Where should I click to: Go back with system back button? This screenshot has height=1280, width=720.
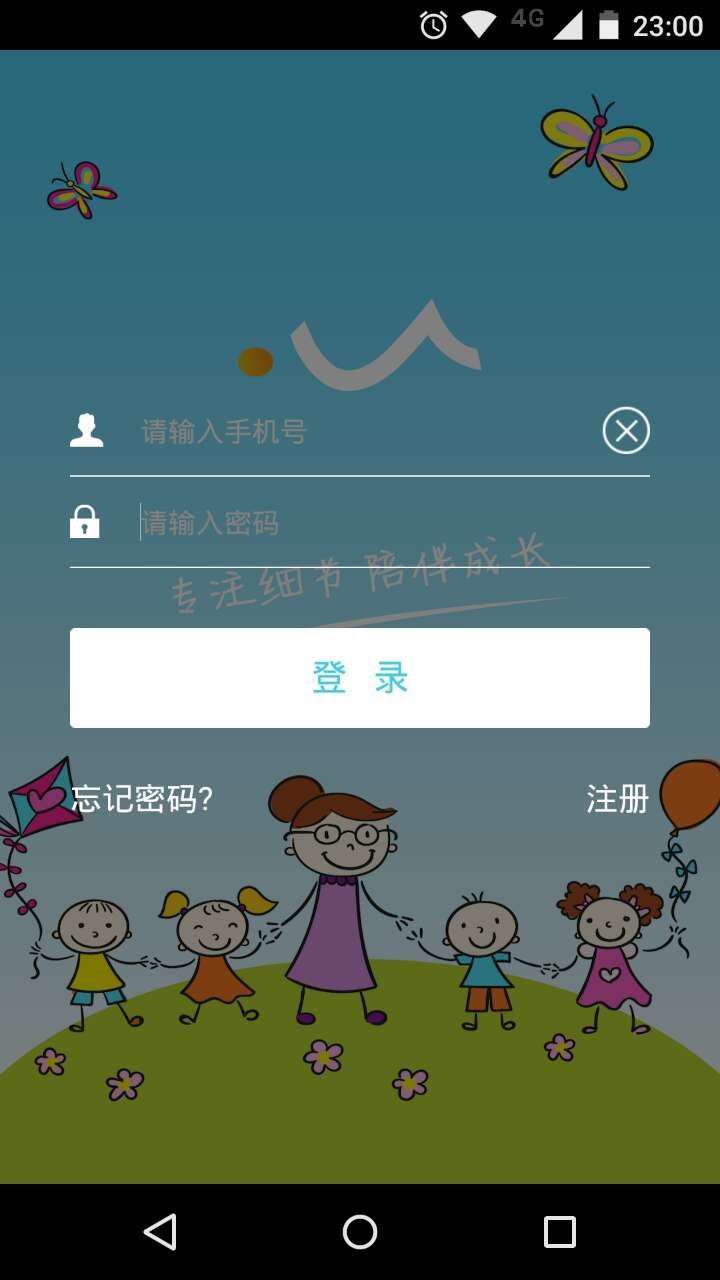(160, 1232)
